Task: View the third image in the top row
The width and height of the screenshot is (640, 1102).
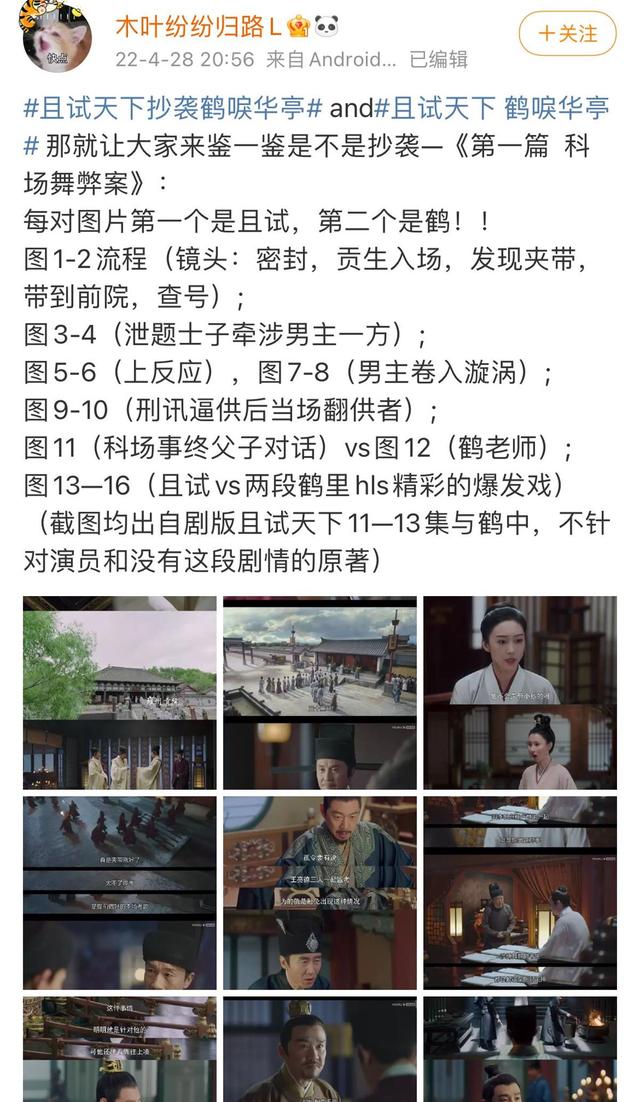Action: point(520,693)
